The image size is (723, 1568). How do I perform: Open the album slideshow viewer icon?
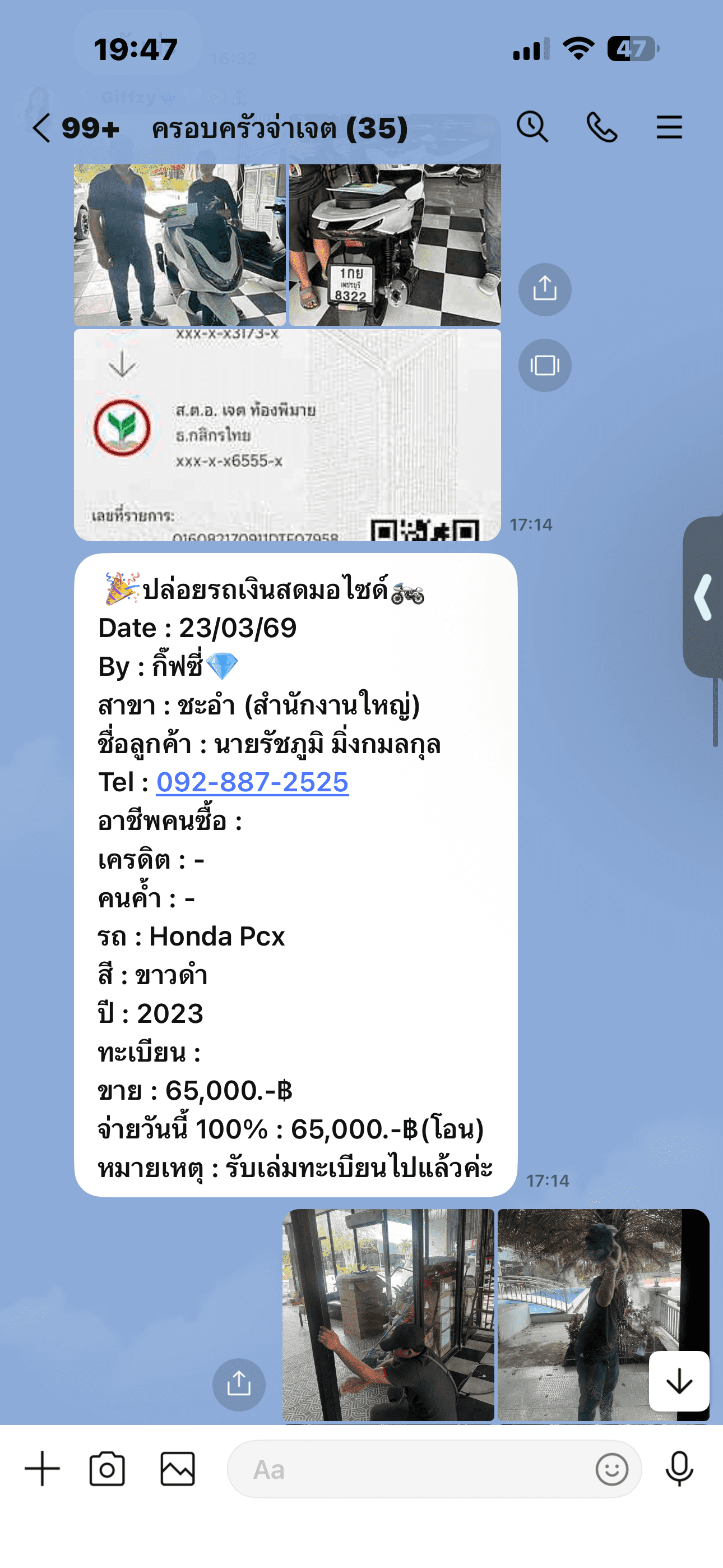click(x=545, y=365)
